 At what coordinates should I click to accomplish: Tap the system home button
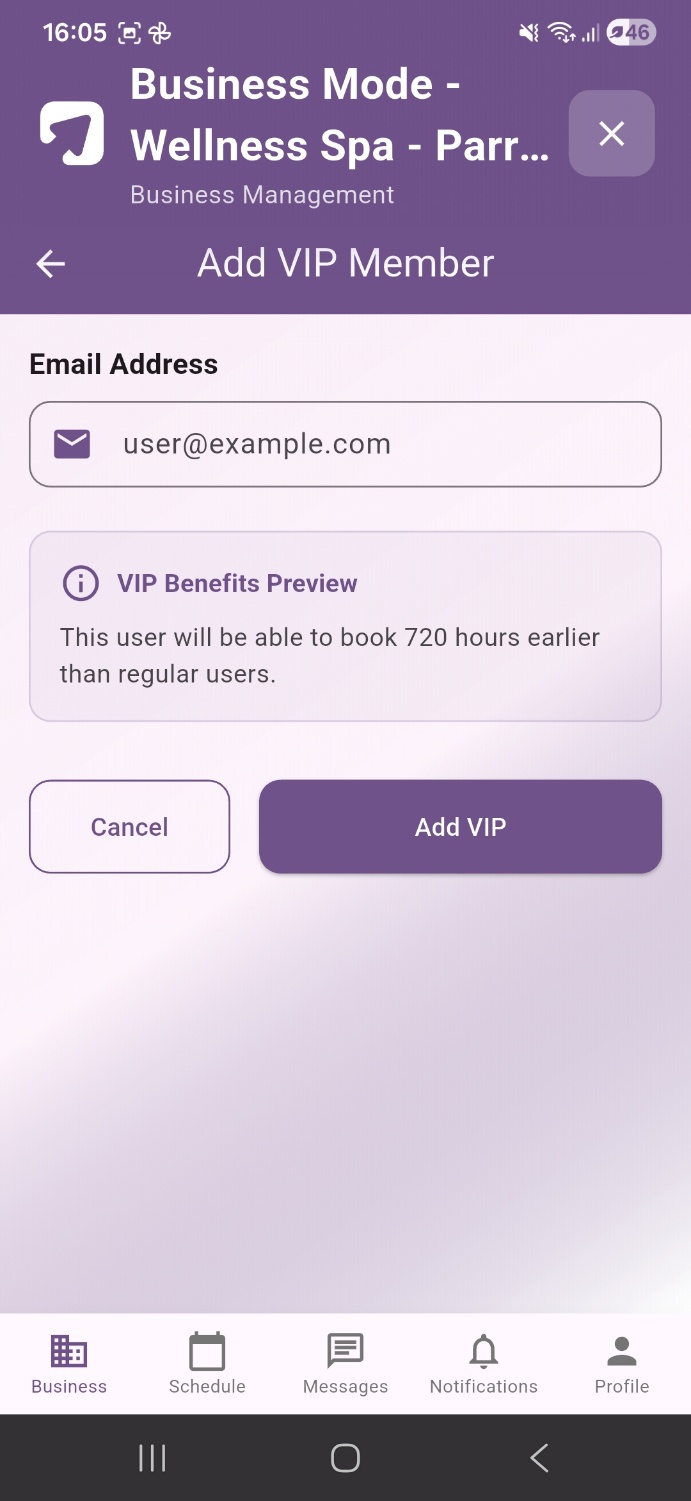pos(345,1458)
